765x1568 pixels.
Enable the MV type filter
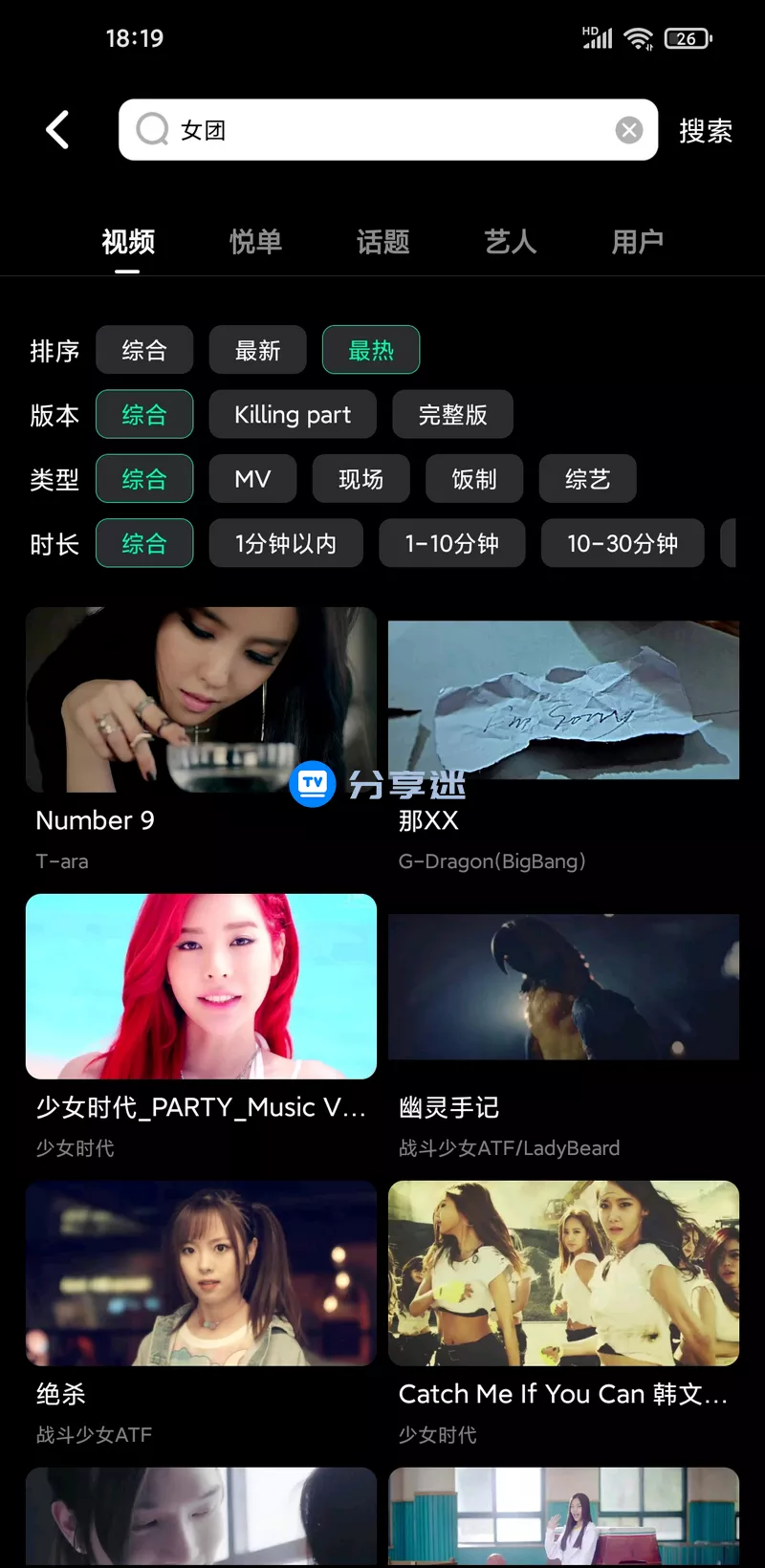click(x=252, y=478)
